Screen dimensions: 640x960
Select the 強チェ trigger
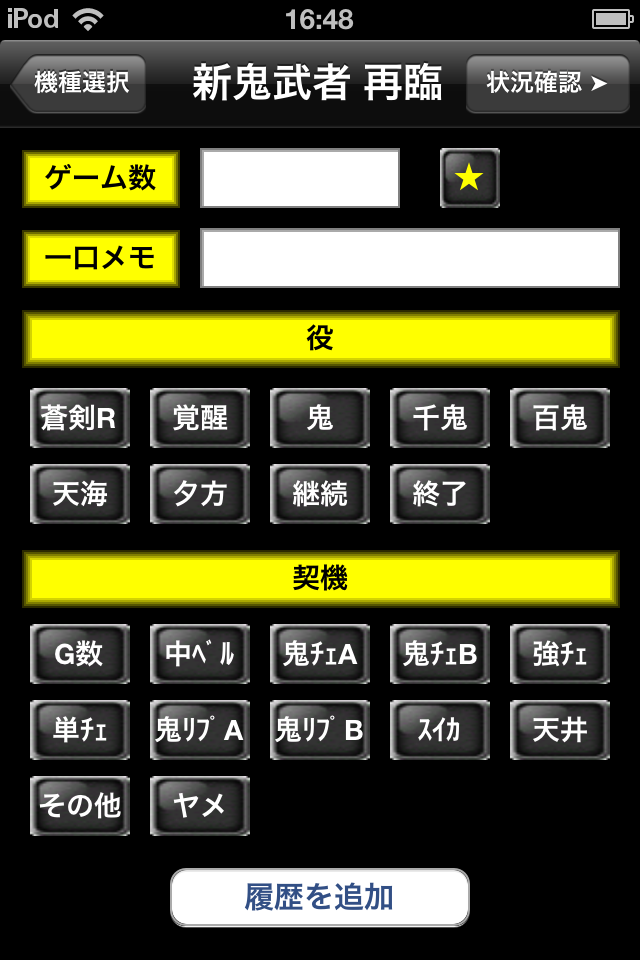tap(560, 654)
